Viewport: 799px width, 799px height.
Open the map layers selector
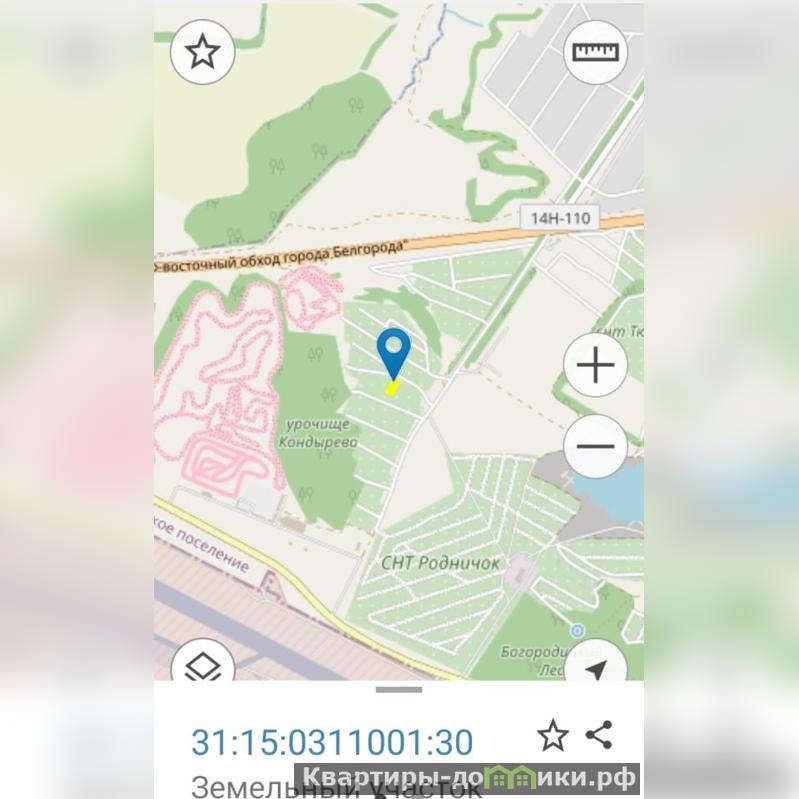[x=203, y=663]
